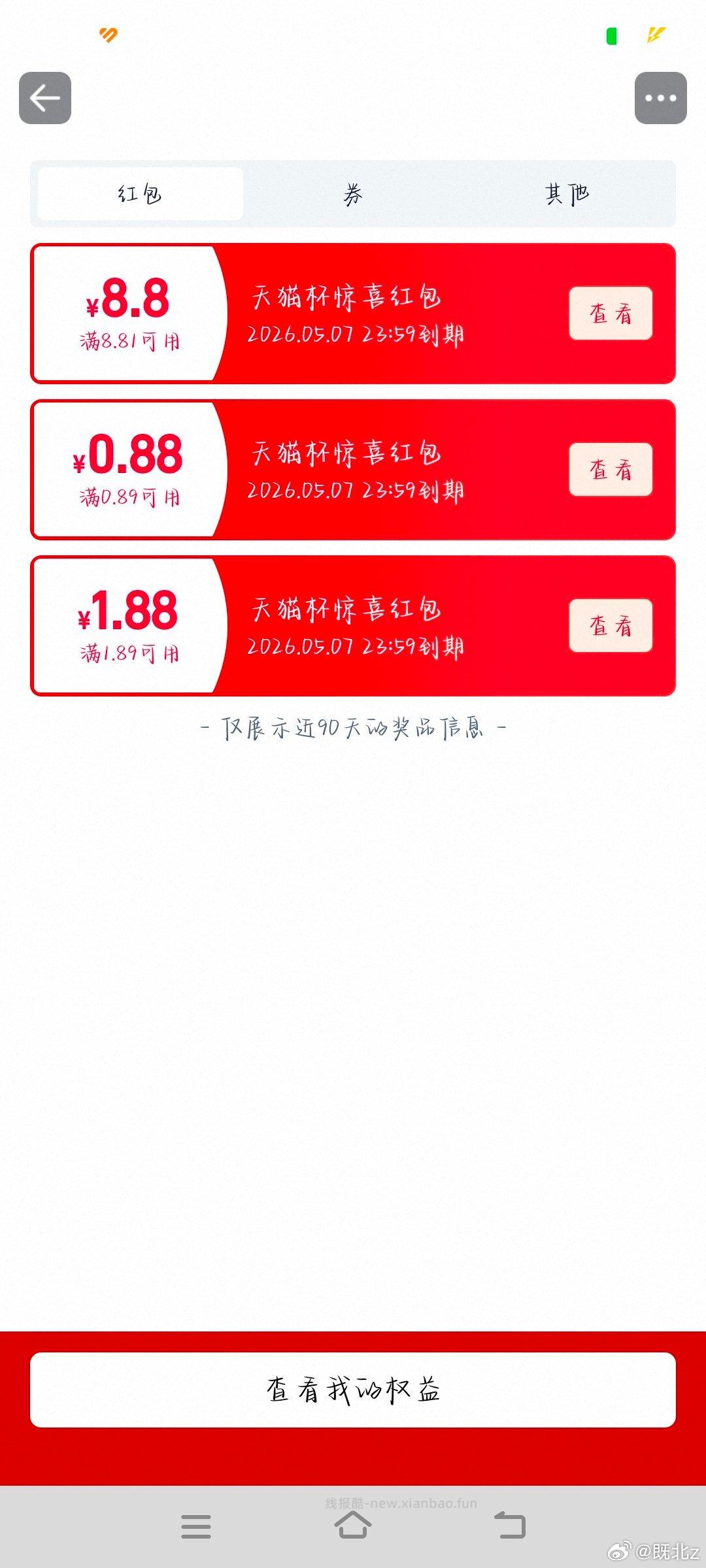Tap the 查看我的权益 button at the bottom
Screen dimensions: 706x1568
353,1390
